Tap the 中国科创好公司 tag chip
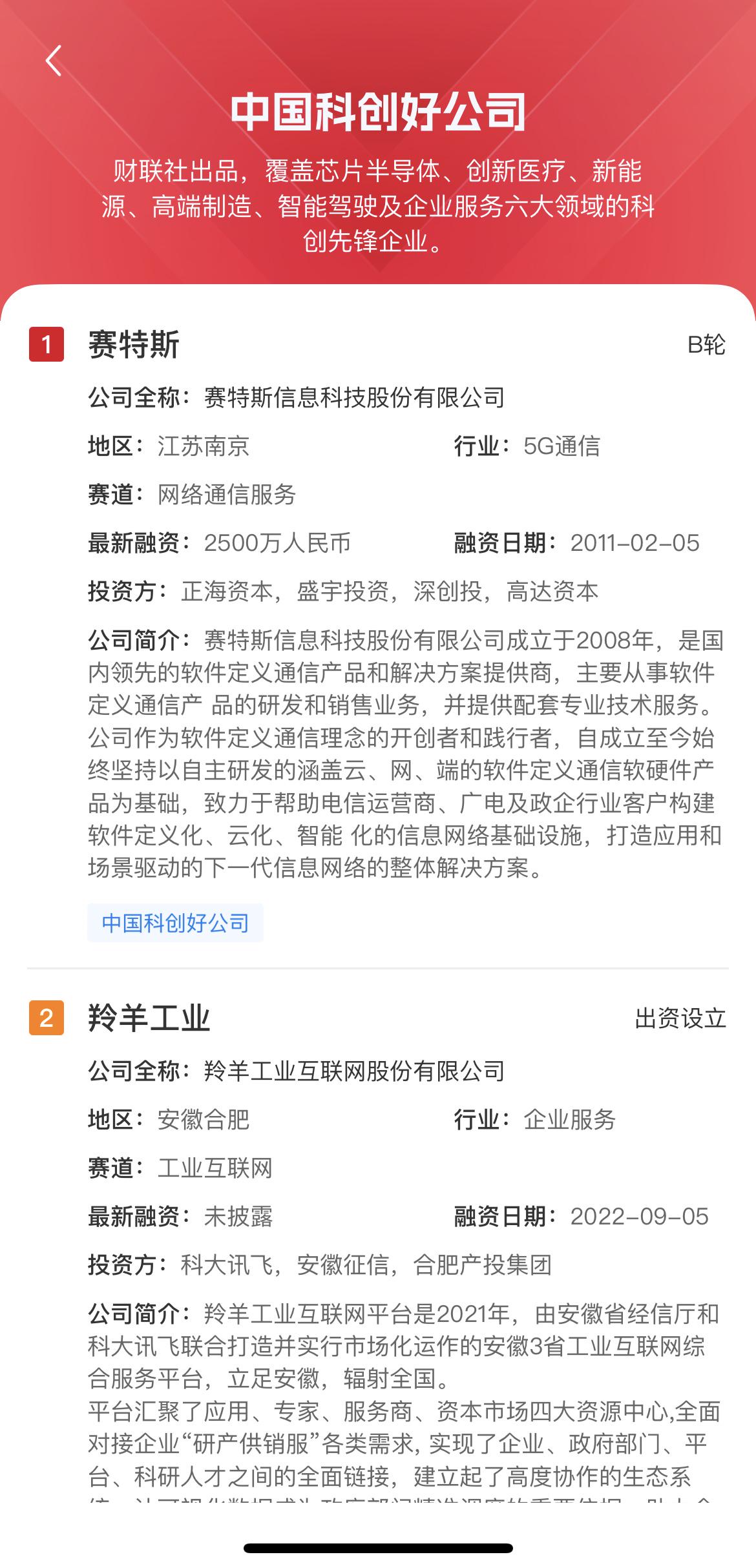 pyautogui.click(x=175, y=923)
